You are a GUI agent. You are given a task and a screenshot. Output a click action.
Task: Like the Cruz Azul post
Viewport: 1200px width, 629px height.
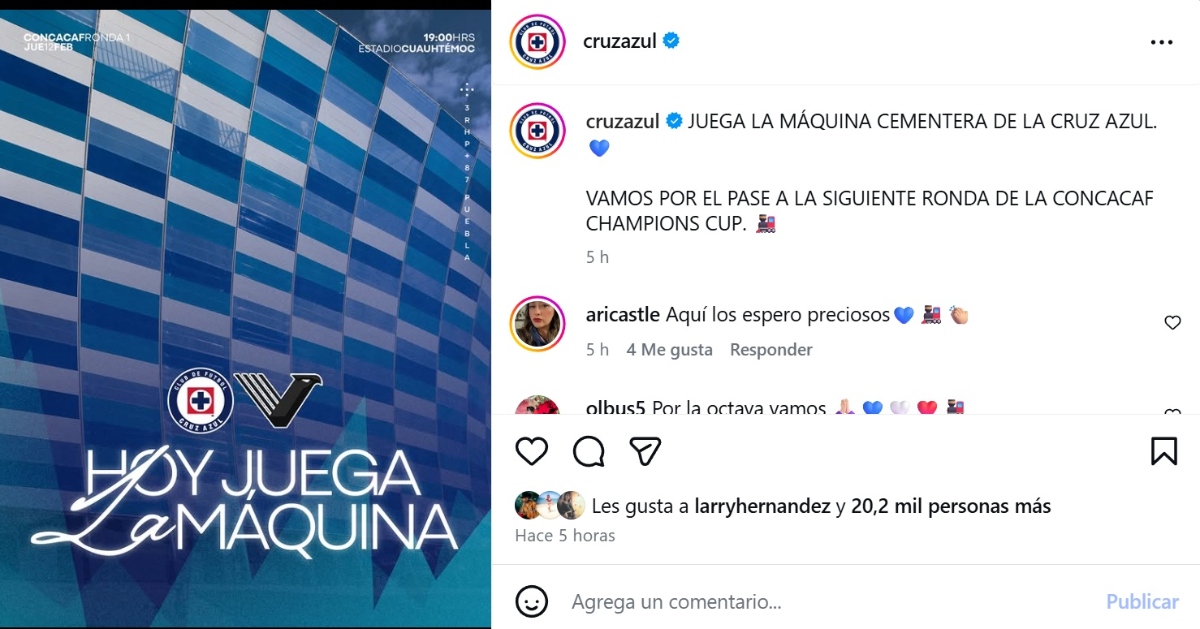[x=532, y=451]
